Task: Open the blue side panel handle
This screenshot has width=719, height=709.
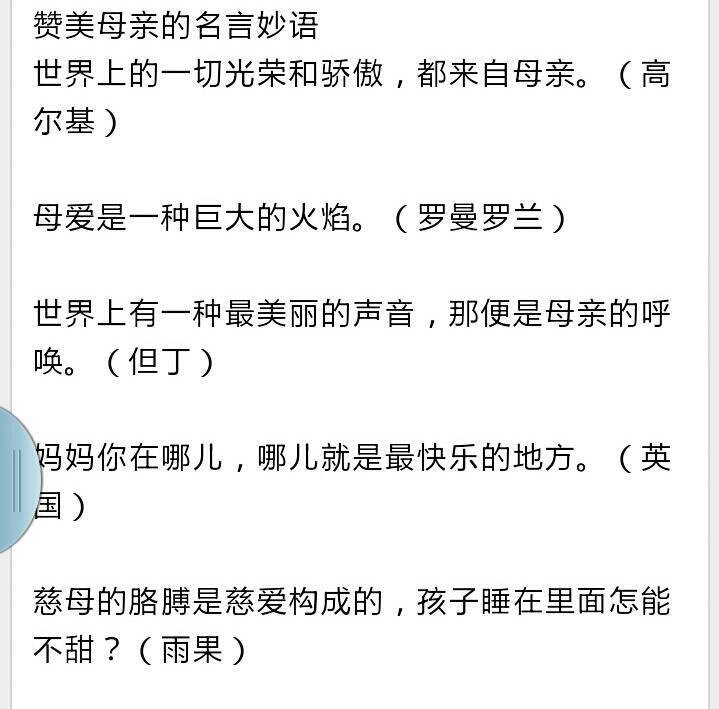Action: click(x=17, y=481)
